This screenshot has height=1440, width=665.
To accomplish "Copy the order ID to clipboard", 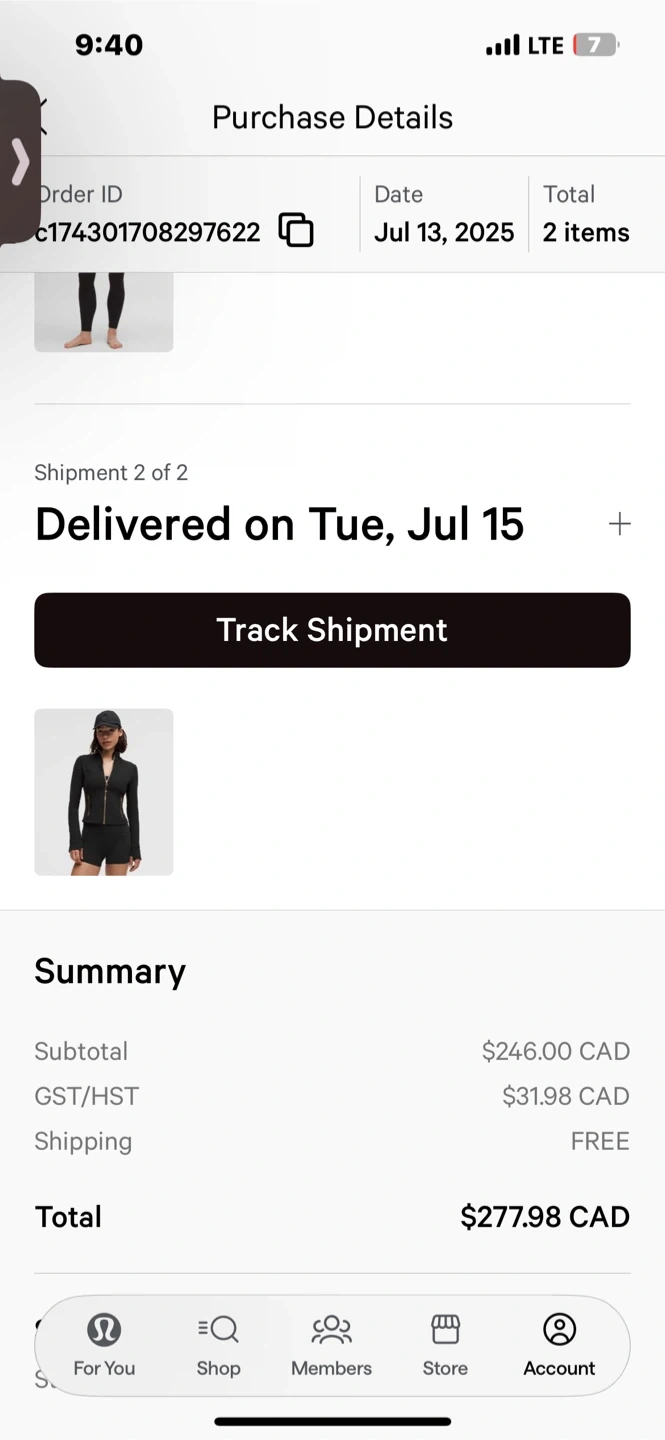I will (x=296, y=231).
